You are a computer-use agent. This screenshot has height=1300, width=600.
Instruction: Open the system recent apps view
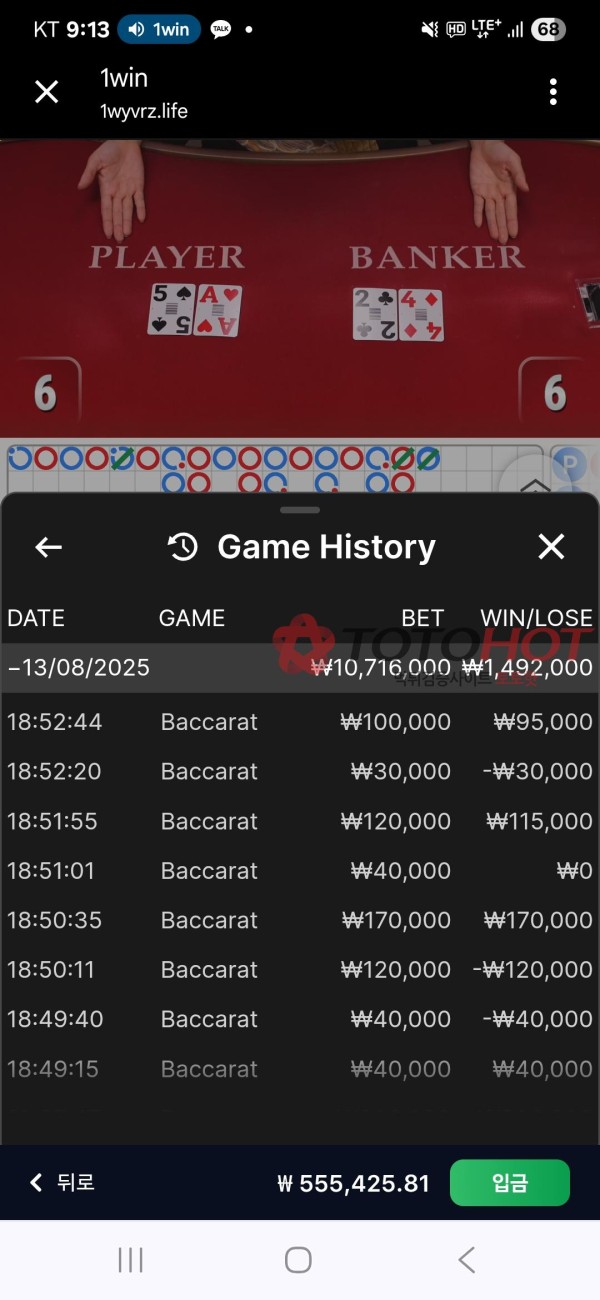point(130,1260)
